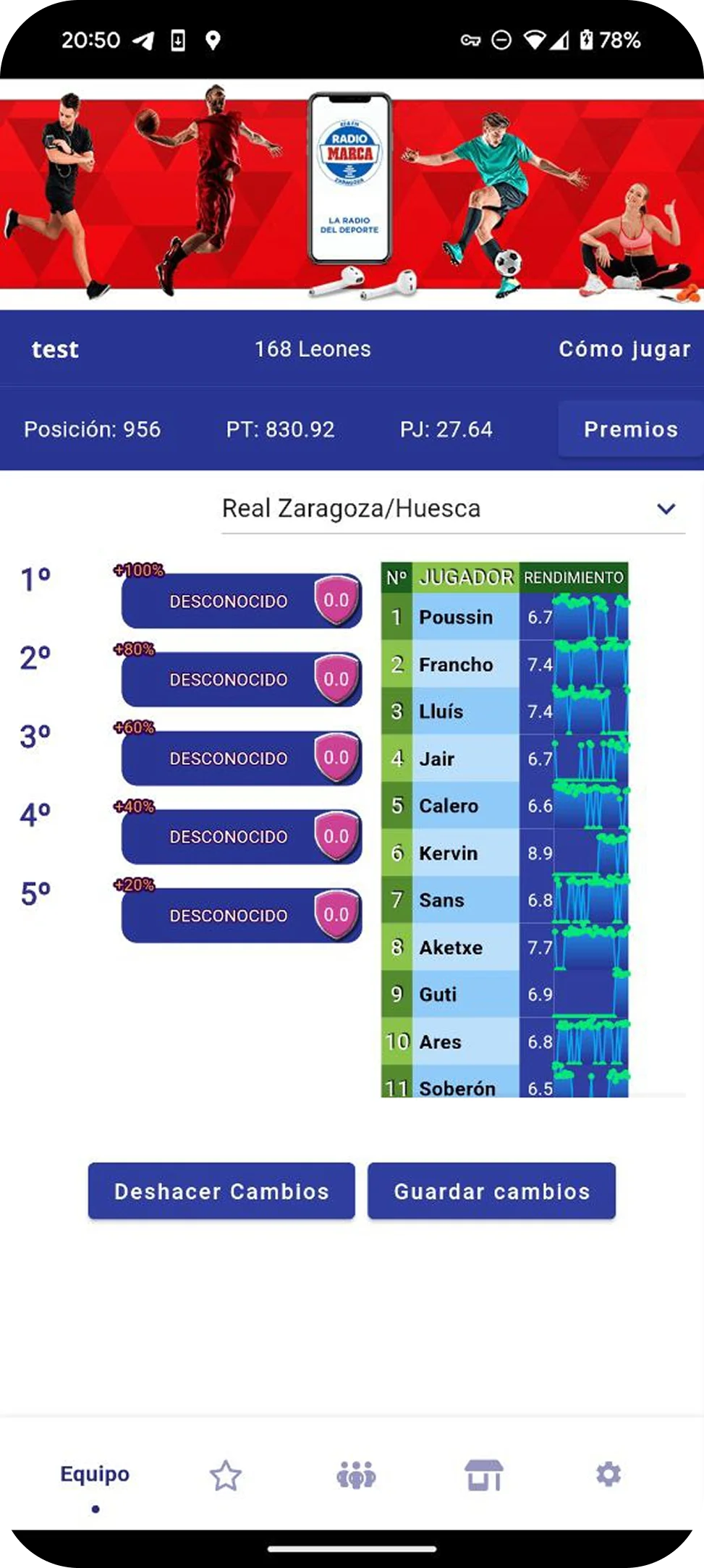Tap Deshacer Cambios to undo changes

coord(221,1192)
